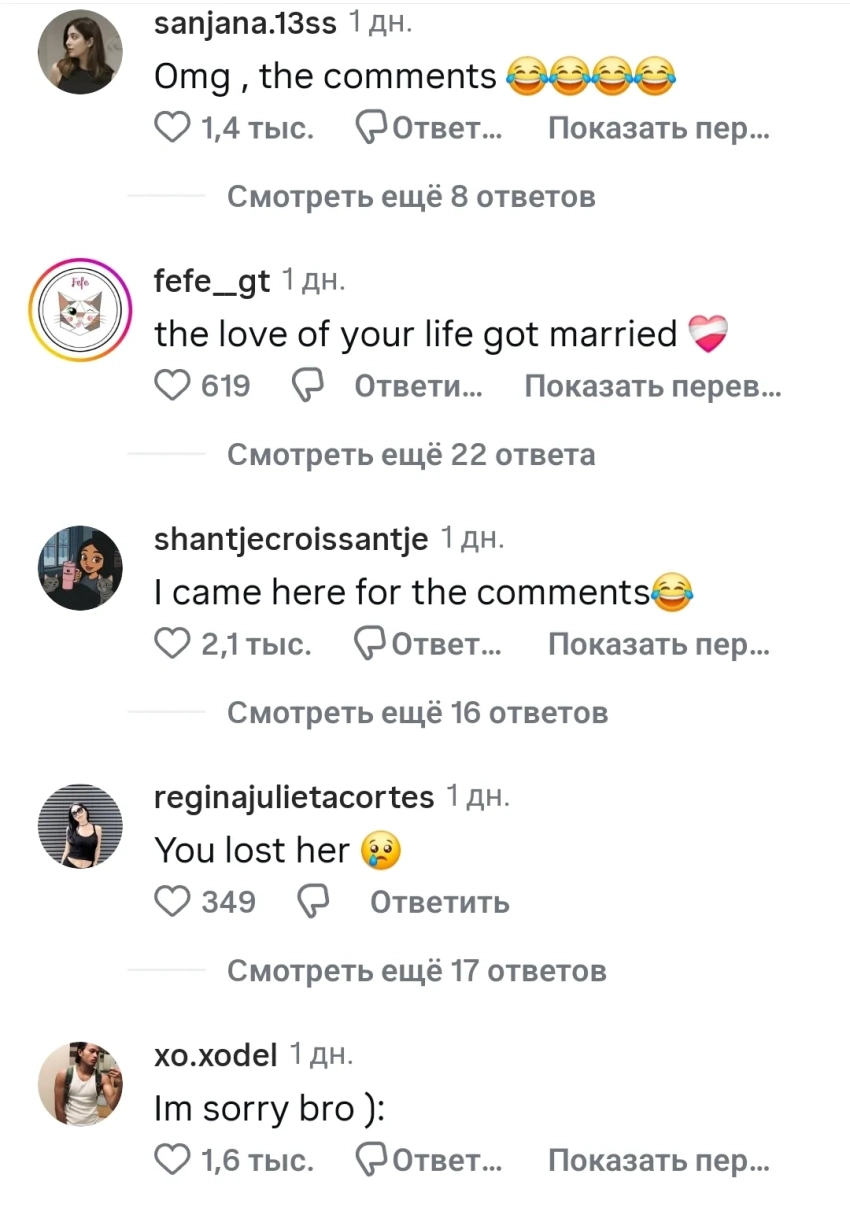Like shantjecroissantje's comment
The image size is (850, 1211).
[x=173, y=645]
